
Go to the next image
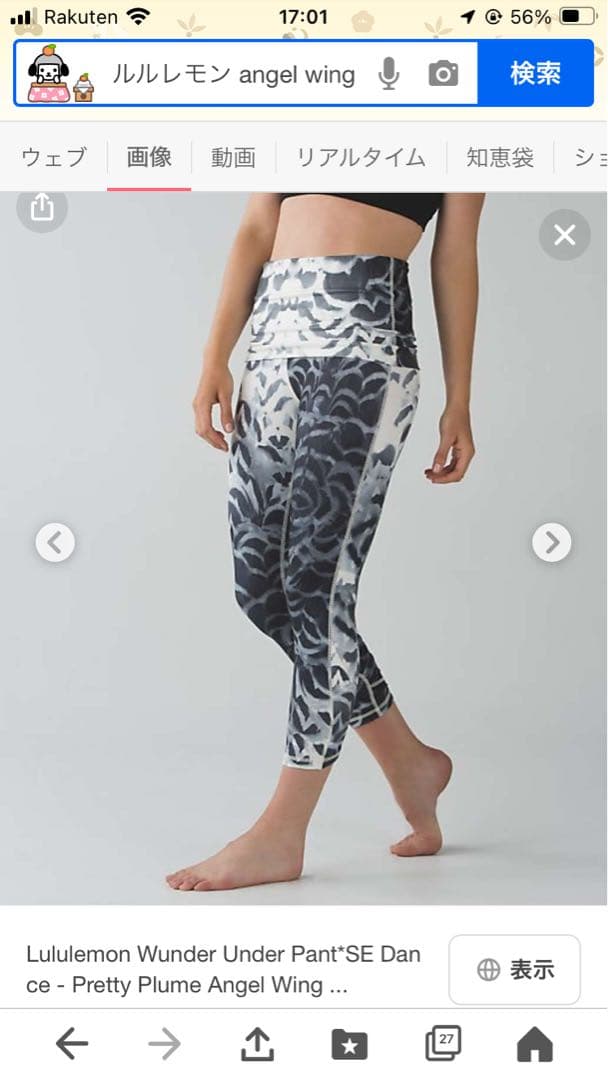pos(551,543)
